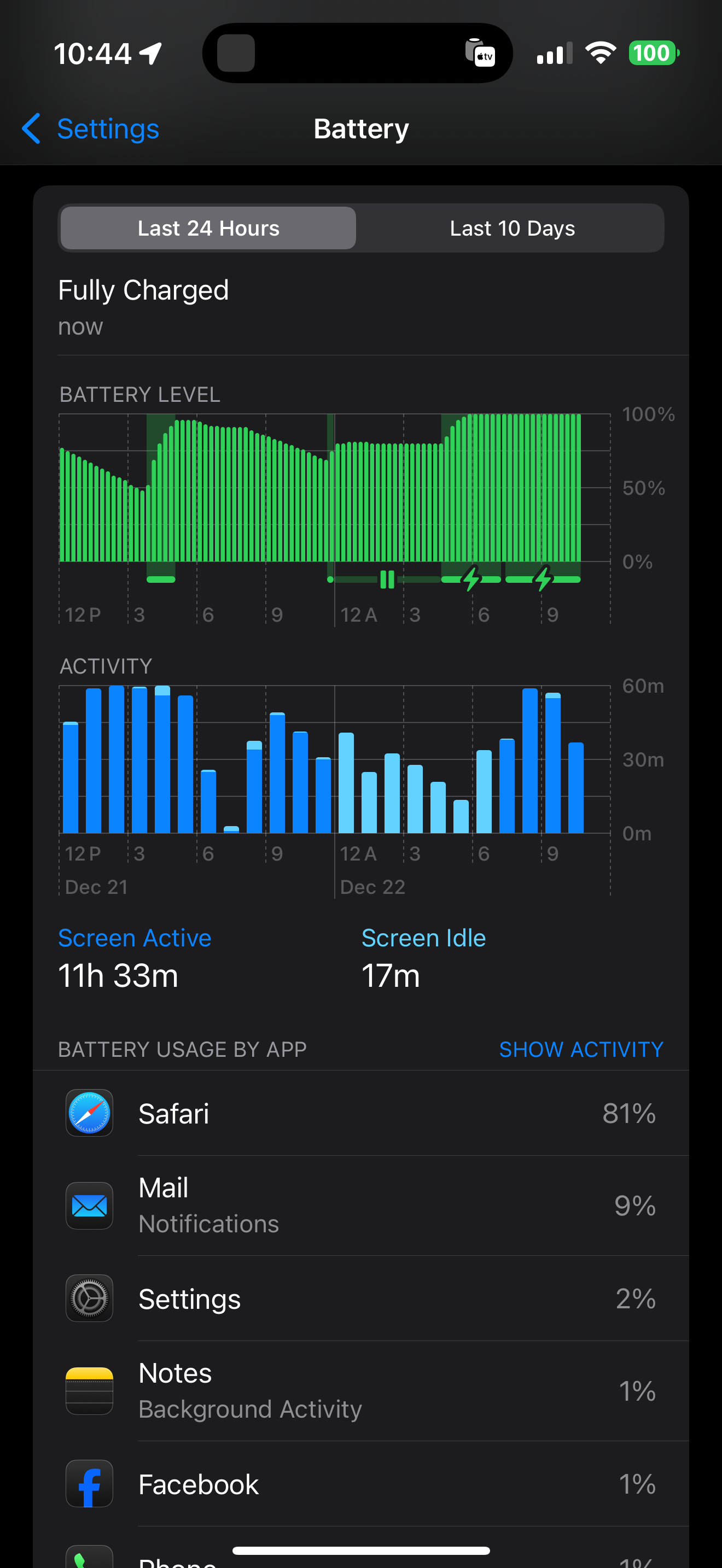Switch to Last 10 Days view

[x=511, y=229]
